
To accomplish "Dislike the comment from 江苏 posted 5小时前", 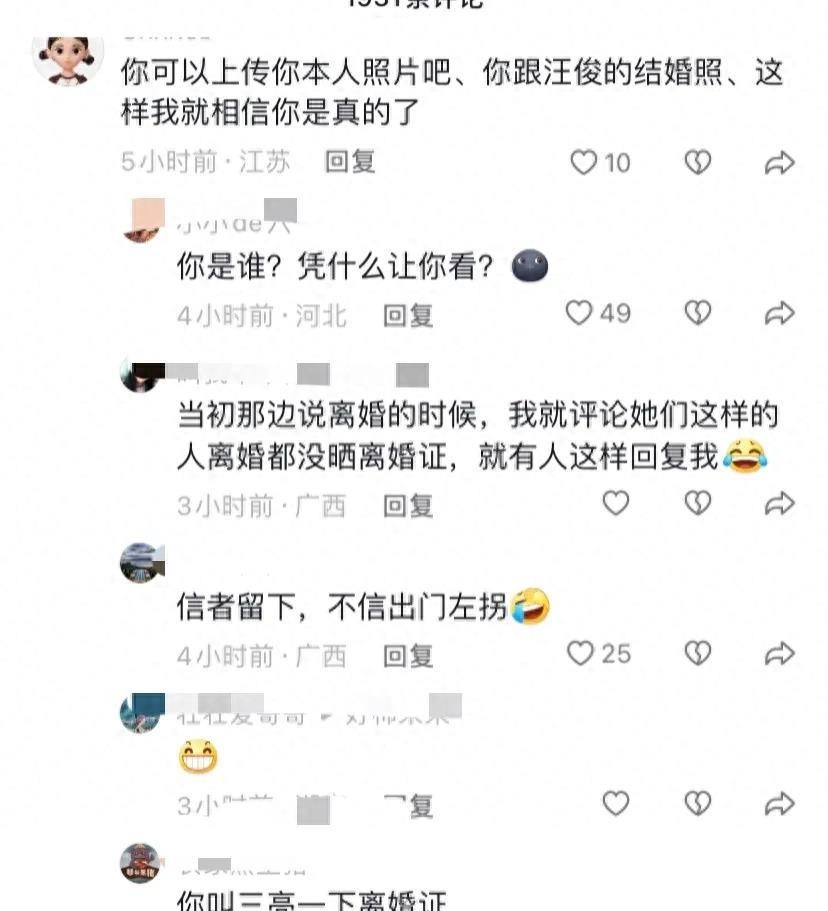I will pos(697,162).
